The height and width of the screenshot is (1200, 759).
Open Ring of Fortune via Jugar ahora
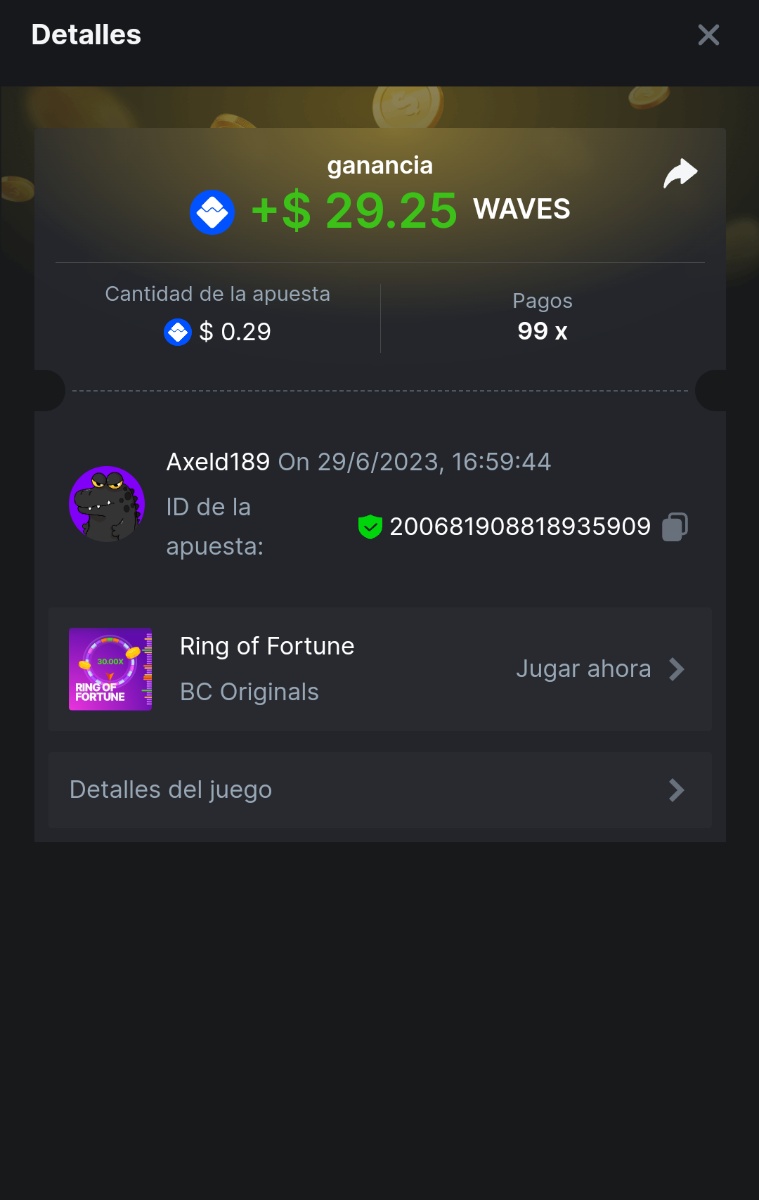pyautogui.click(x=600, y=669)
